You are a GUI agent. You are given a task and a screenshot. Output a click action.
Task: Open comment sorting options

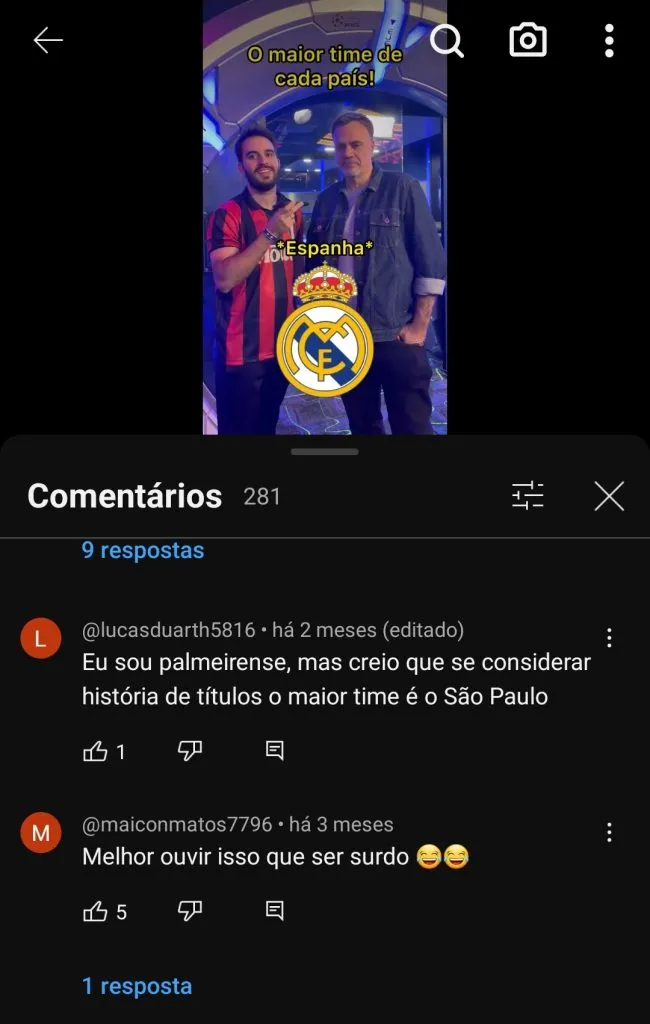tap(527, 495)
